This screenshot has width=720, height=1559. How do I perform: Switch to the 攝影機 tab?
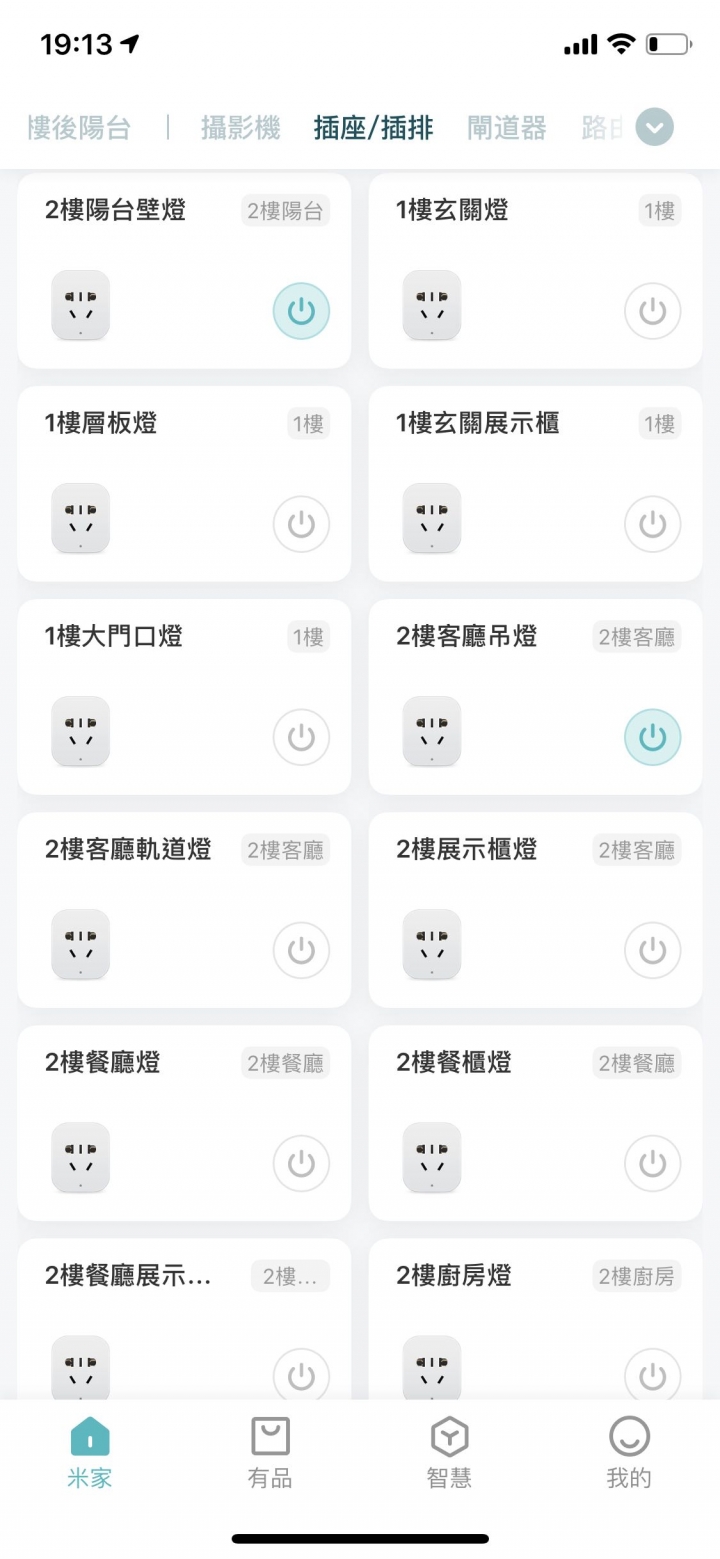pos(240,128)
